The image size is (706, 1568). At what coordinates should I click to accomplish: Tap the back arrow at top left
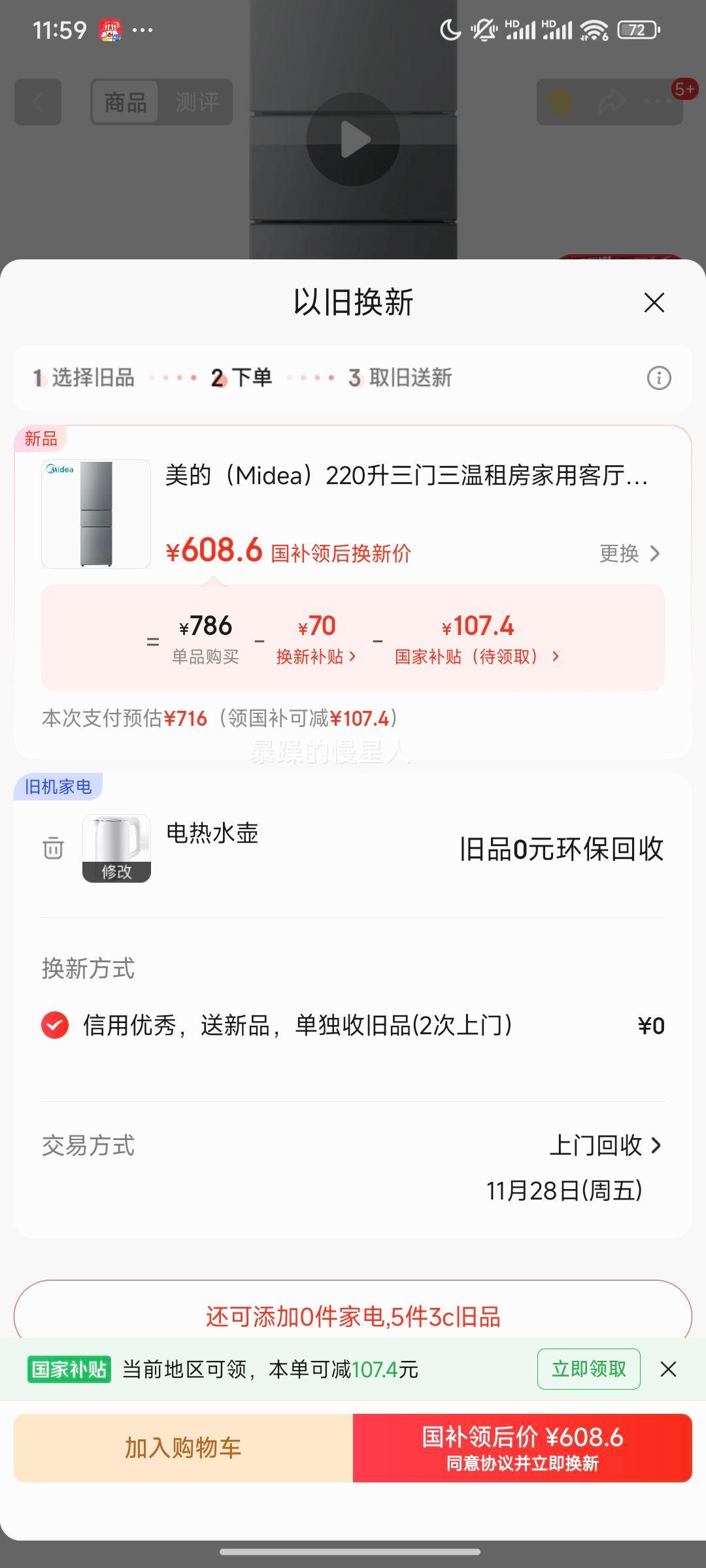click(x=37, y=103)
